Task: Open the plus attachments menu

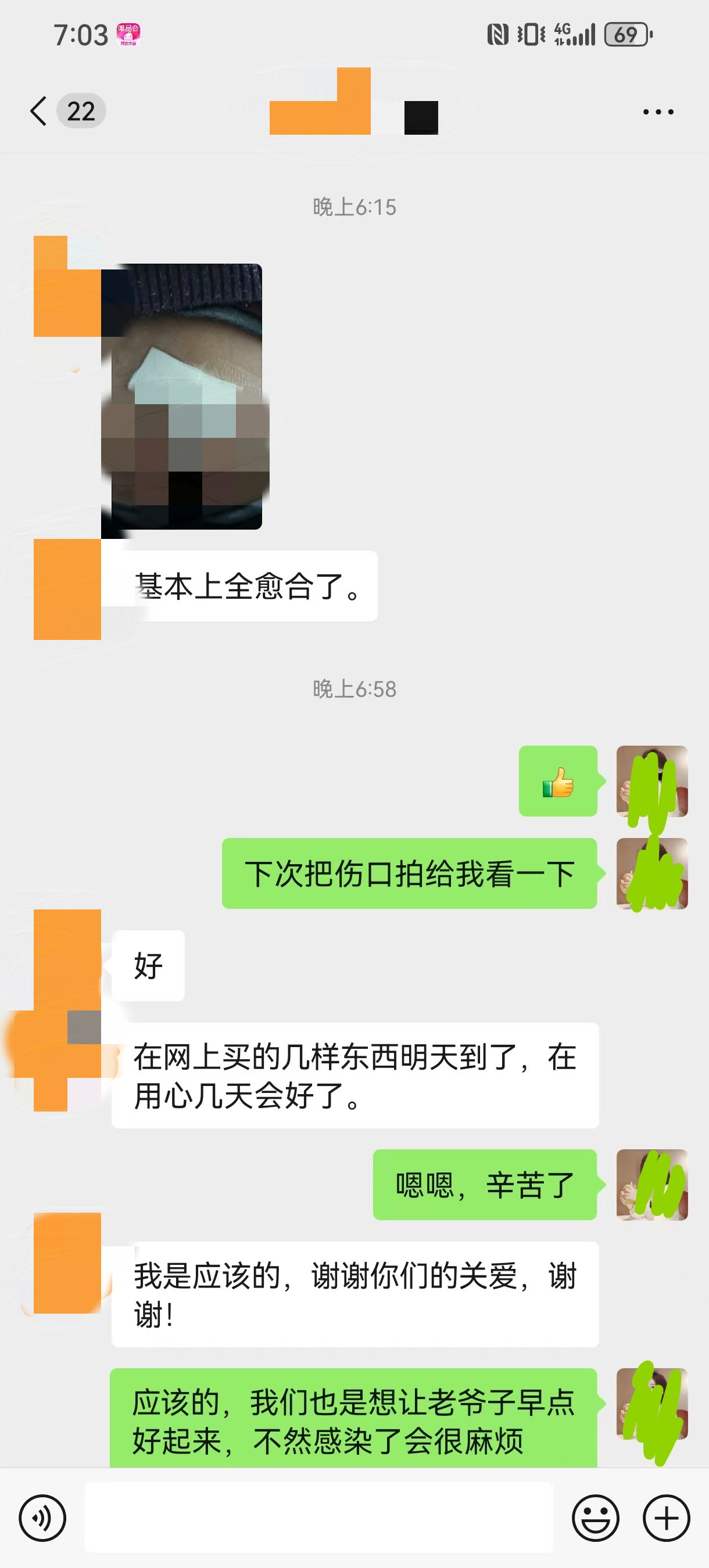Action: (x=666, y=1518)
